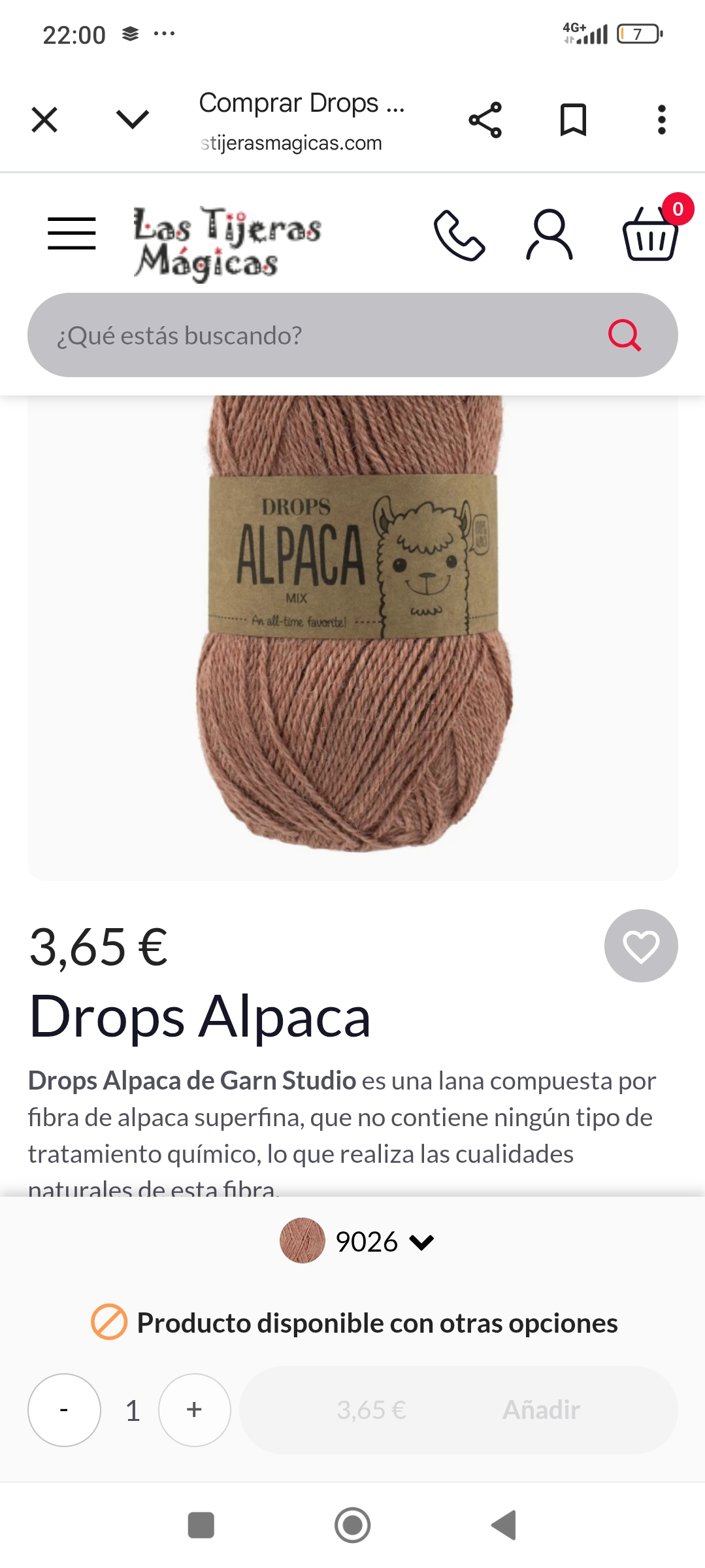Increase quantity with plus button
This screenshot has height=1568, width=705.
click(194, 1410)
